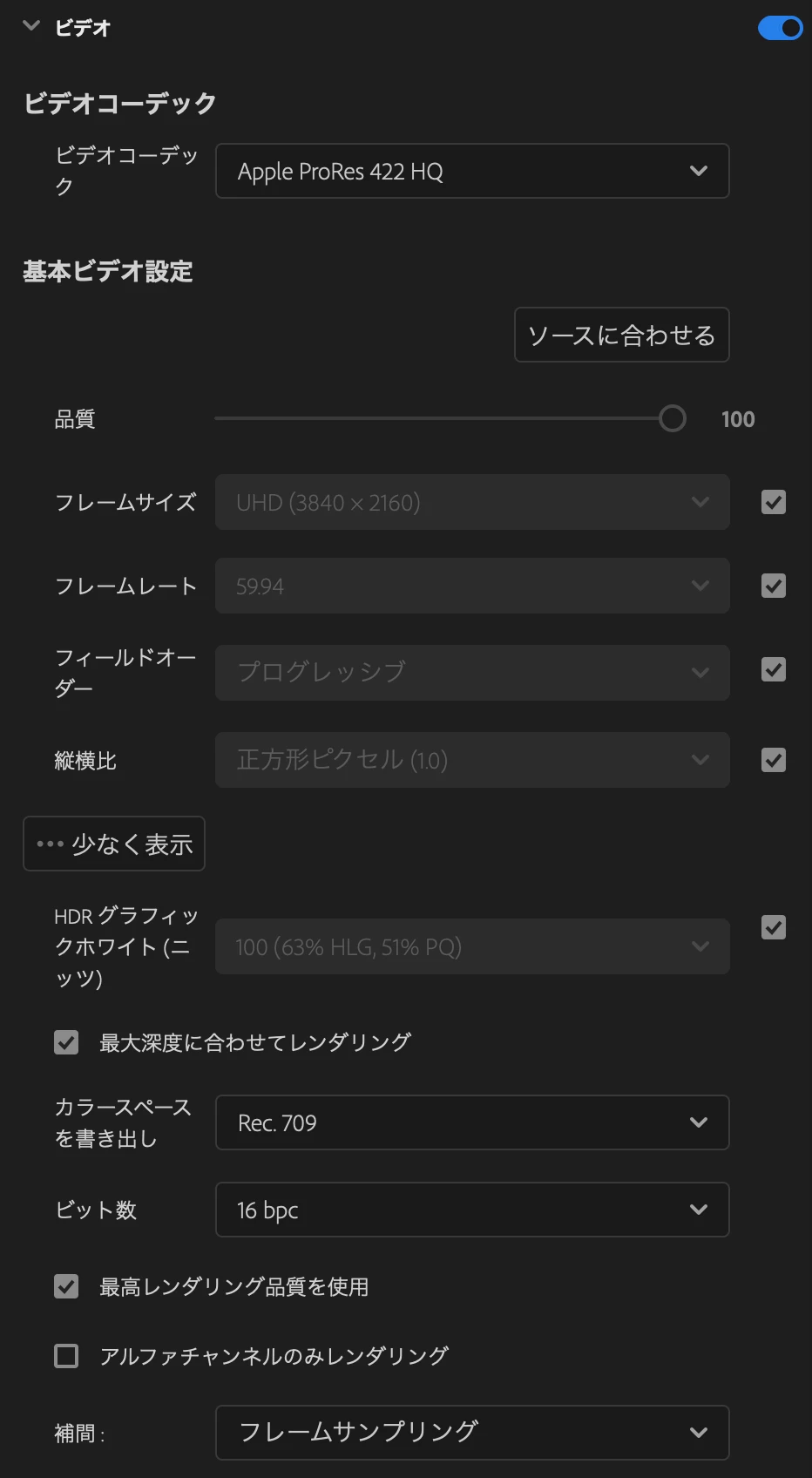Open the 補間 dropdown

point(472,1433)
